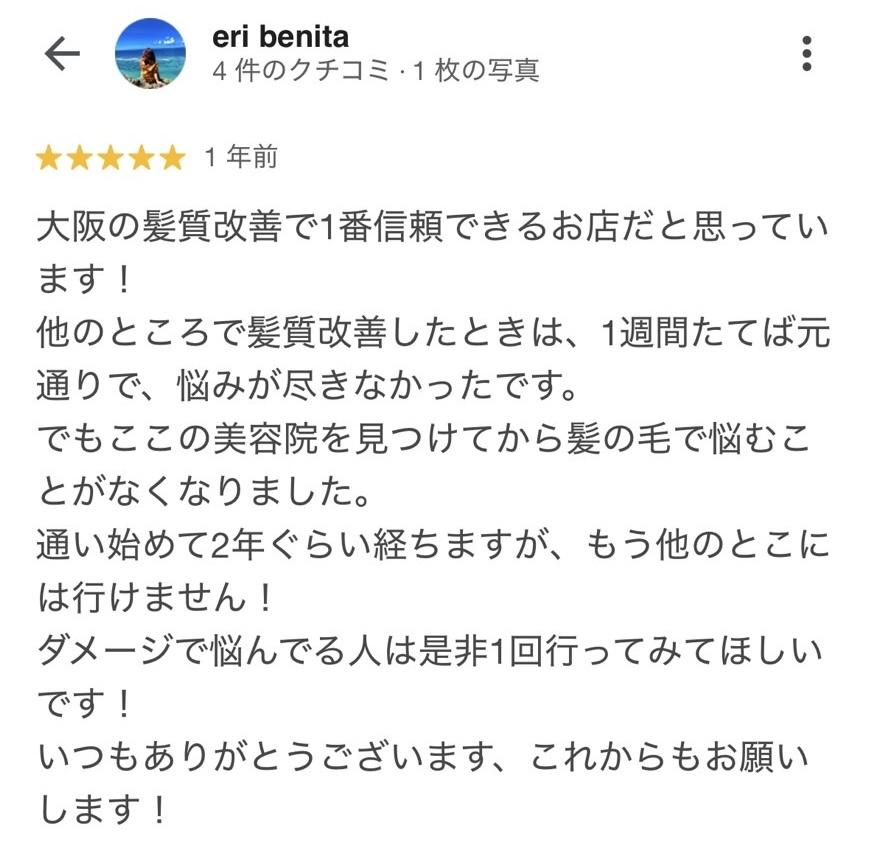
Task: Open eri benita's profile picture
Action: tap(150, 54)
